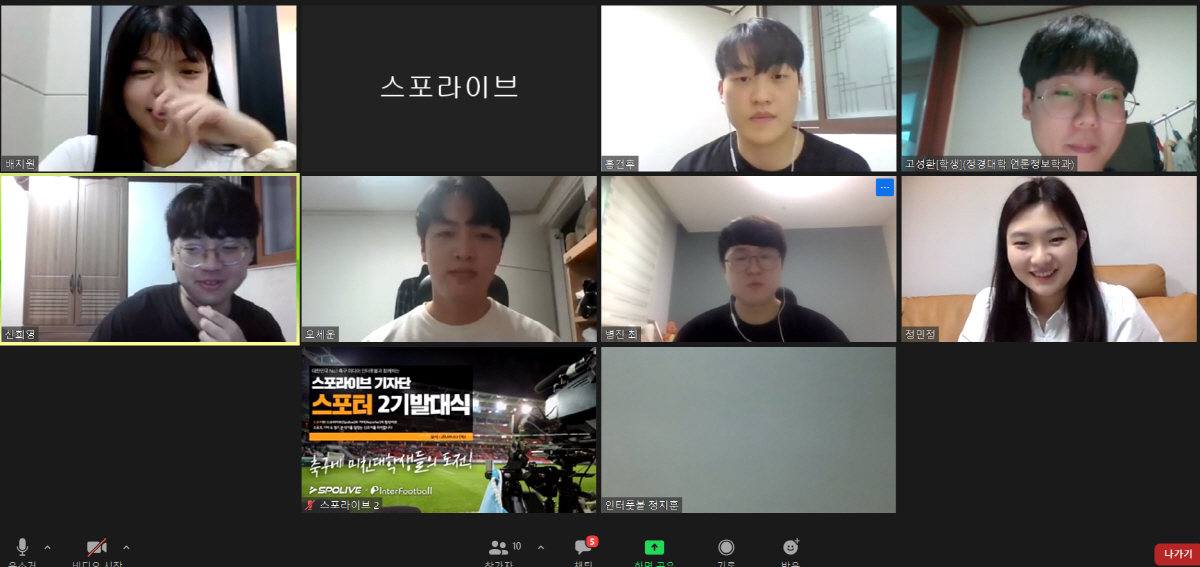Open the chat with 5 unread messages
1200x567 pixels.
point(584,548)
